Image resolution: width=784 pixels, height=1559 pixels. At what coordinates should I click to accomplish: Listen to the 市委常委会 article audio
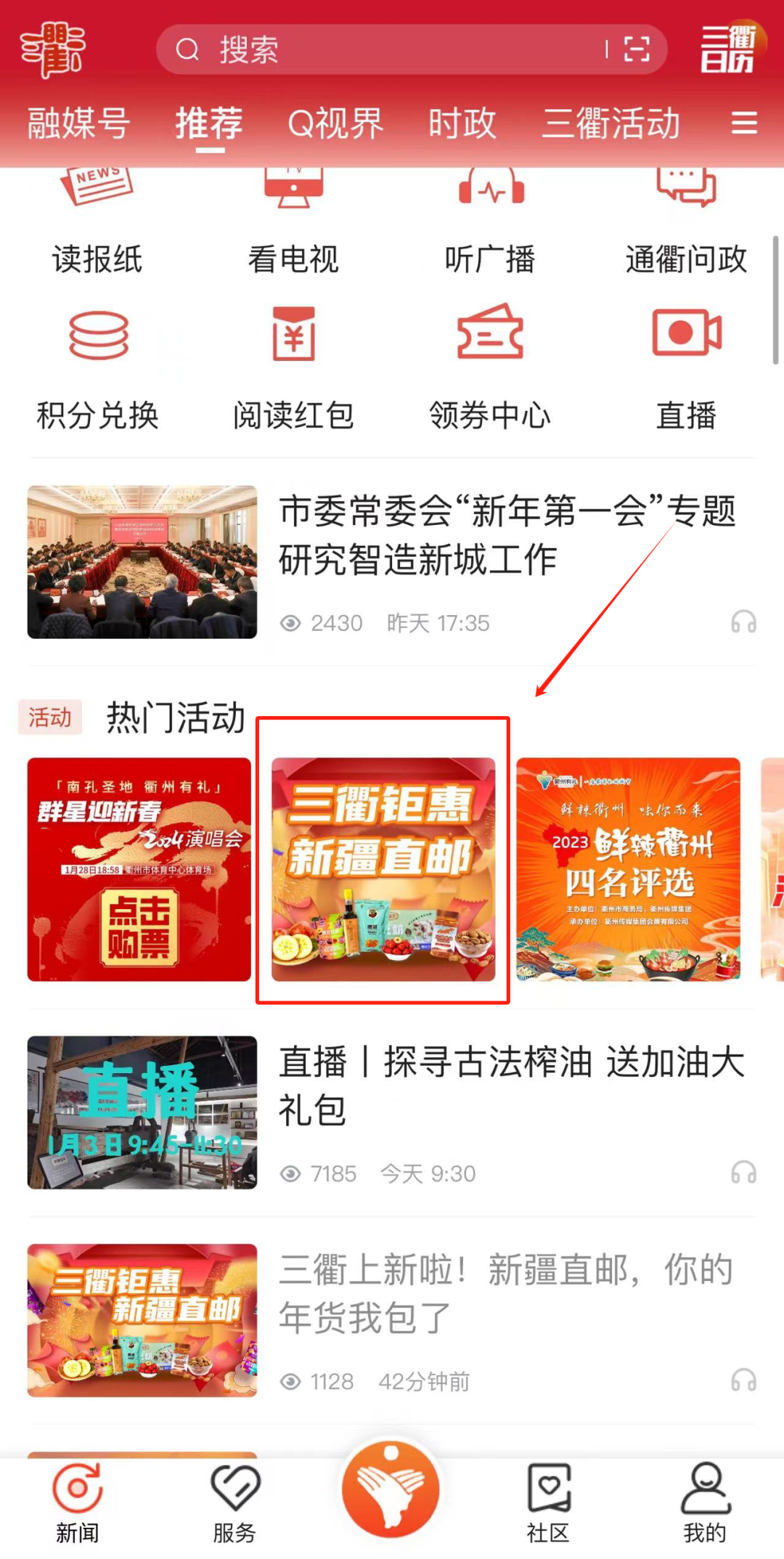pyautogui.click(x=743, y=622)
